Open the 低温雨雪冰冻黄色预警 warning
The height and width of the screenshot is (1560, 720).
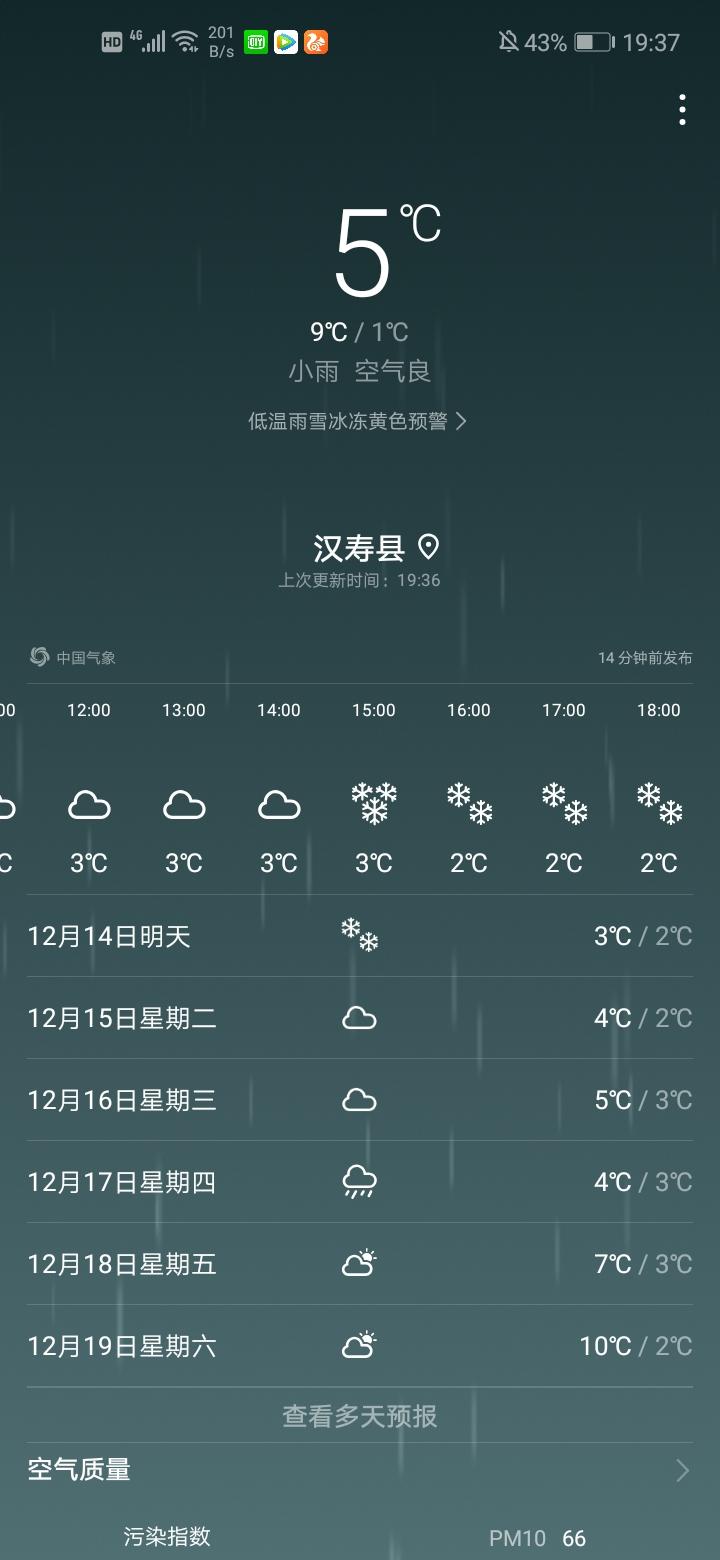[358, 421]
